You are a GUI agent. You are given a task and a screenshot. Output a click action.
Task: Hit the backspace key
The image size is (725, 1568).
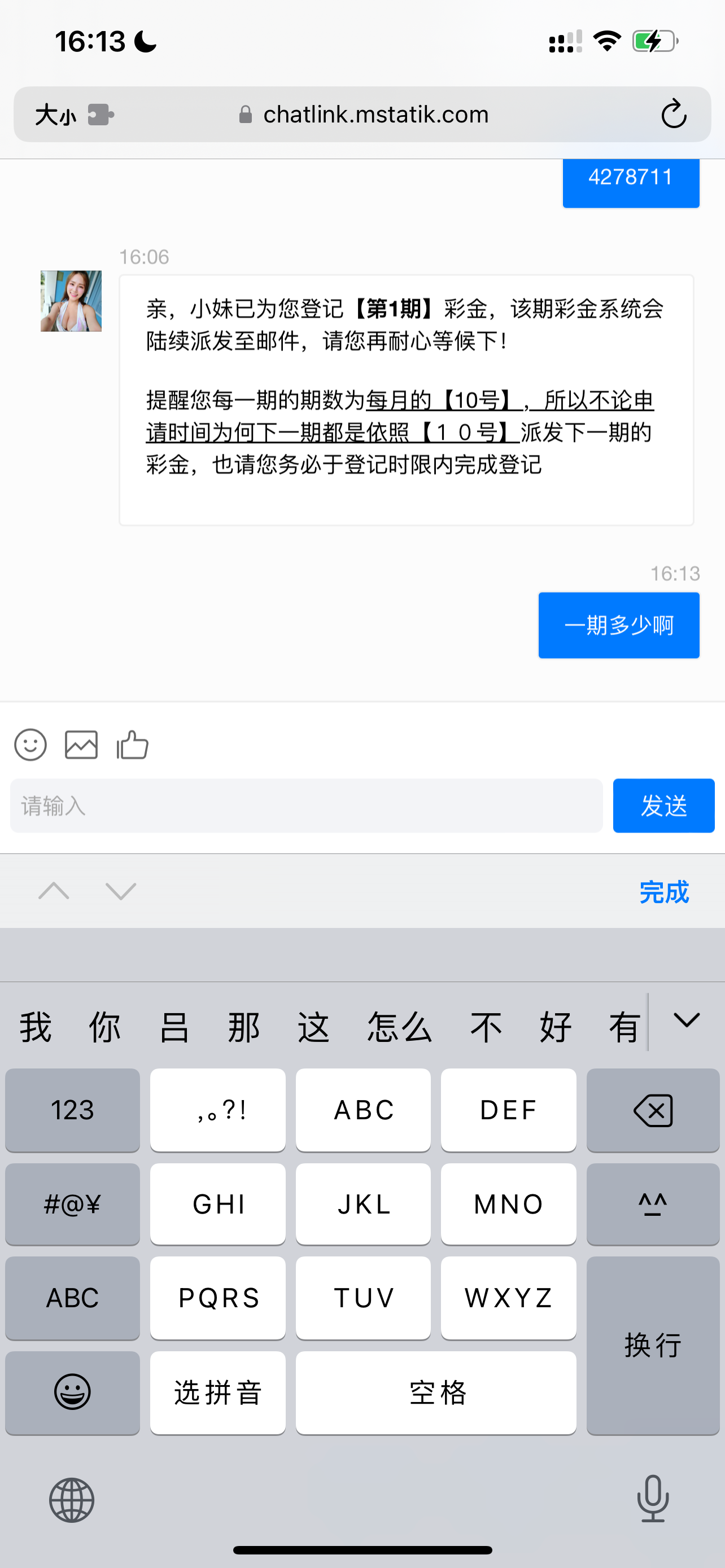pos(653,1110)
